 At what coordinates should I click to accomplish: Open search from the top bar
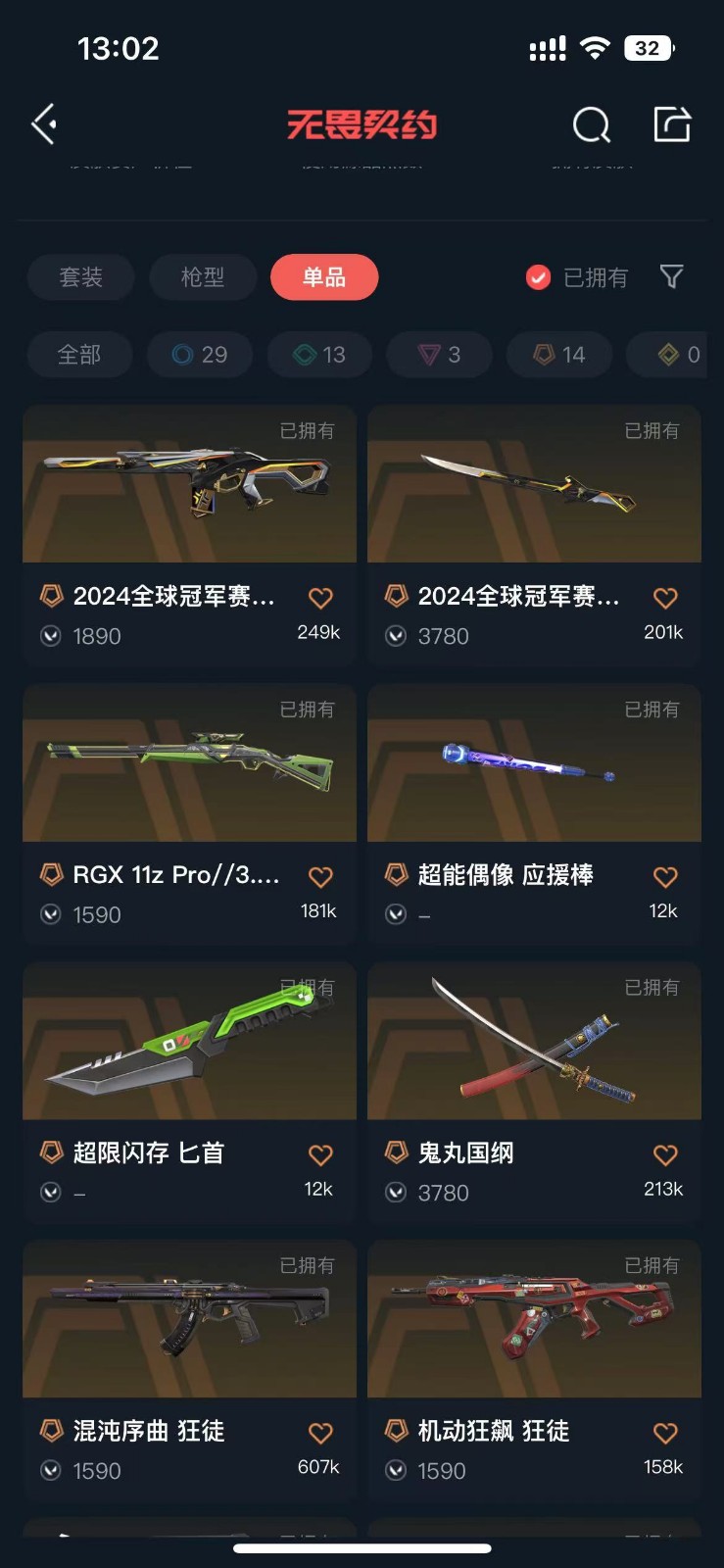tap(591, 124)
